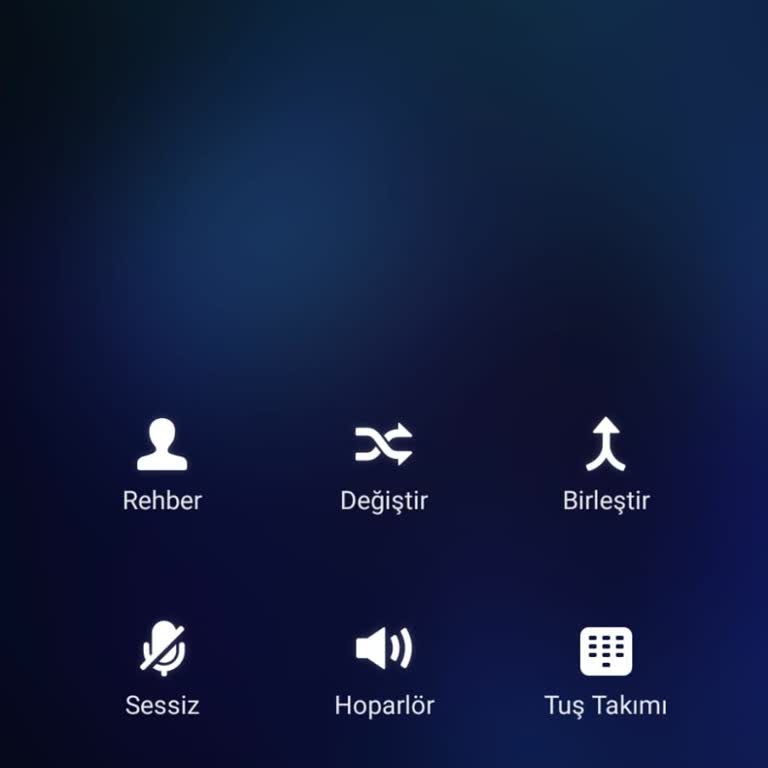Image resolution: width=768 pixels, height=768 pixels.
Task: Open the Tuş Takımı keypad
Action: point(606,652)
